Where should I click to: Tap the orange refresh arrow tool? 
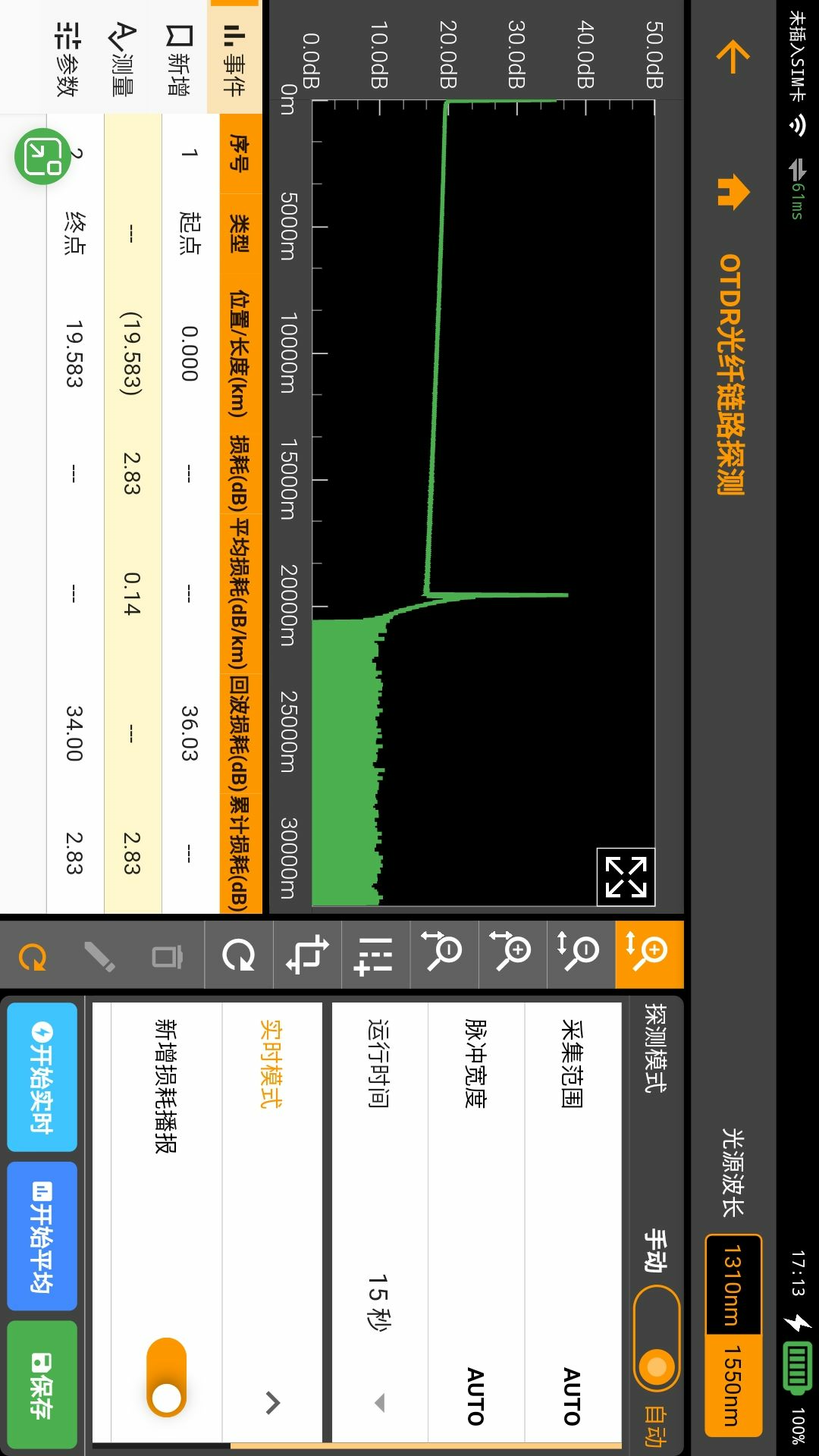click(33, 957)
